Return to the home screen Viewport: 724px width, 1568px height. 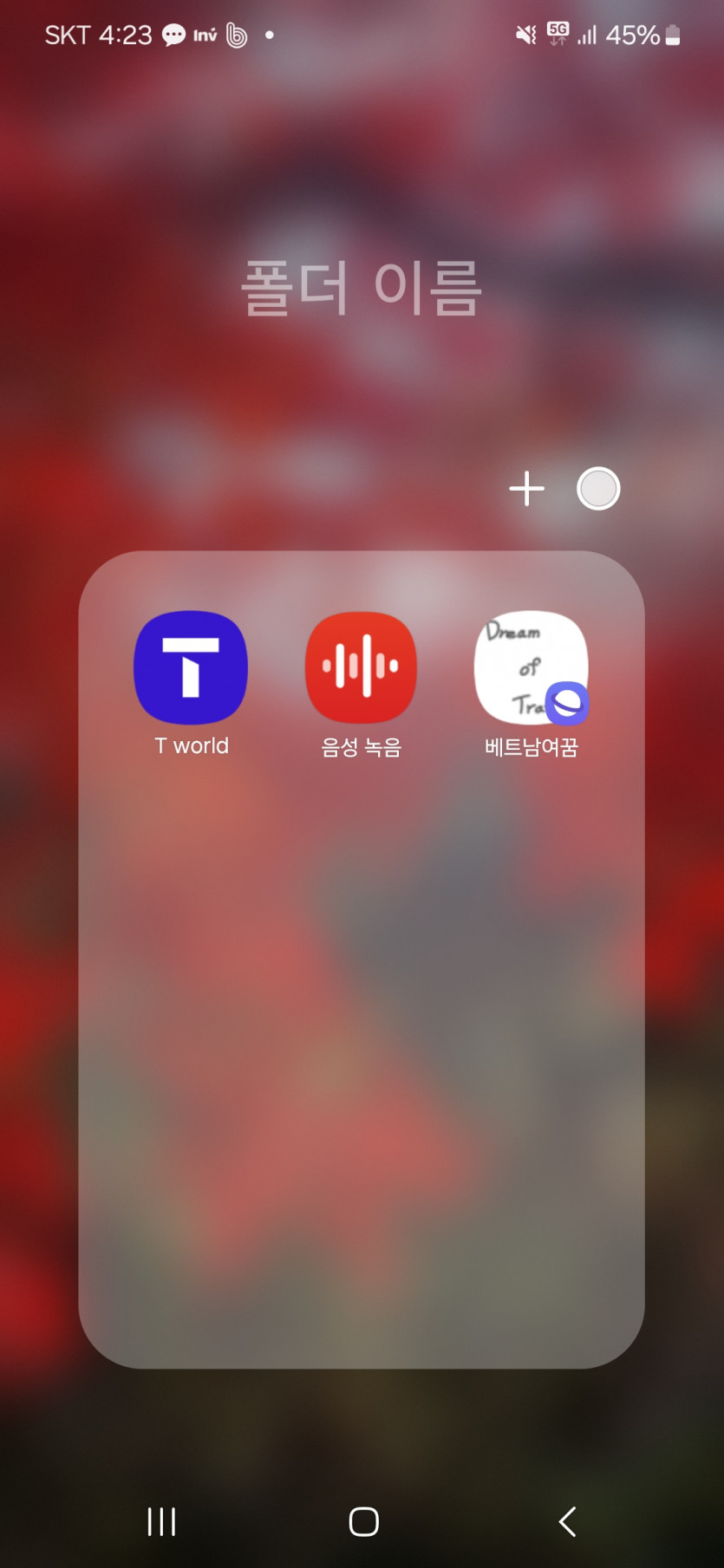pos(363,1521)
